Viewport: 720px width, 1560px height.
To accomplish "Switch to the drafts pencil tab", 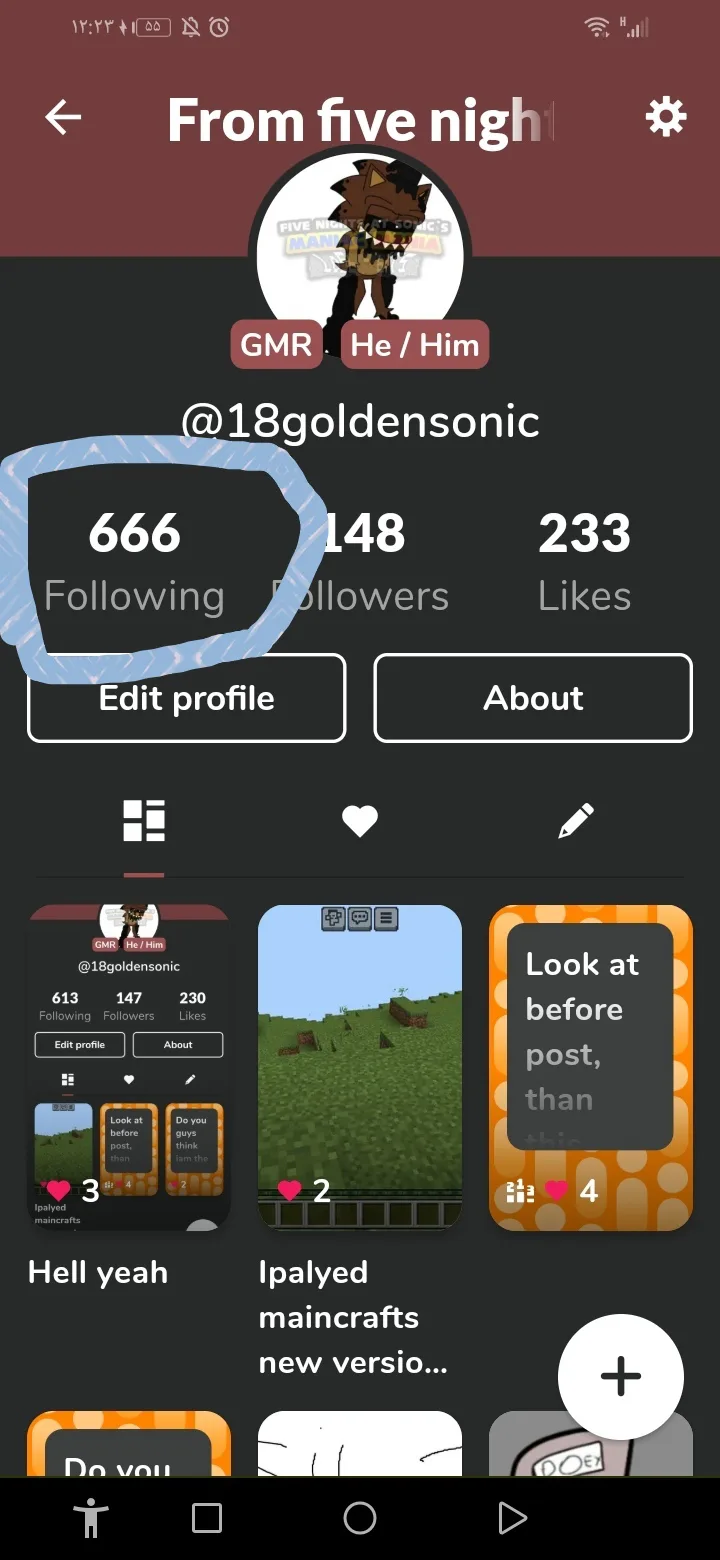I will pos(576,822).
